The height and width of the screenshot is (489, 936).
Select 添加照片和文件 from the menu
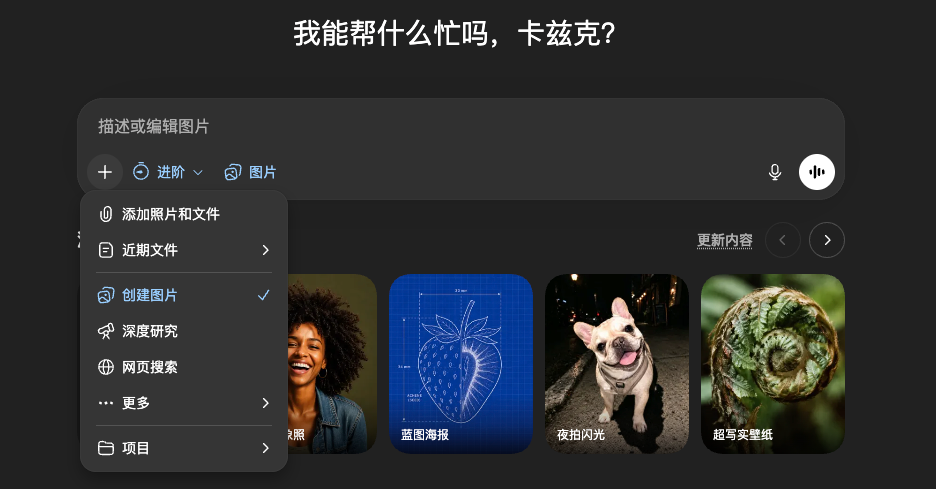coord(171,214)
